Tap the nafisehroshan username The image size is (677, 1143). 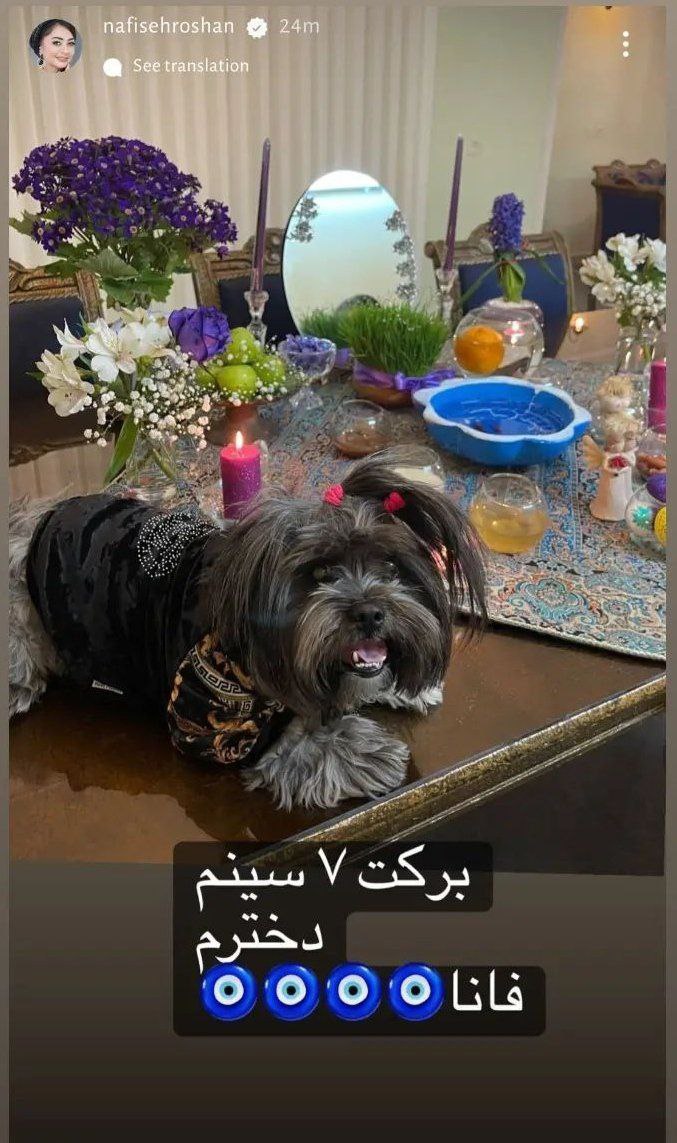click(168, 27)
